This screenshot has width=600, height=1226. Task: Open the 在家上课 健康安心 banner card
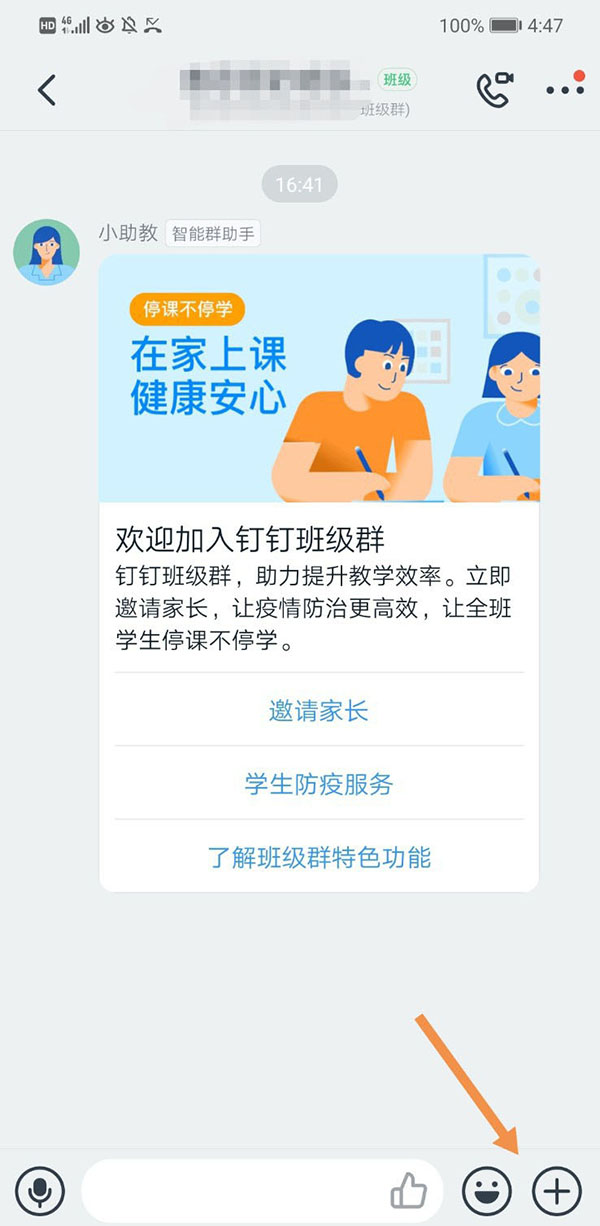(x=319, y=378)
